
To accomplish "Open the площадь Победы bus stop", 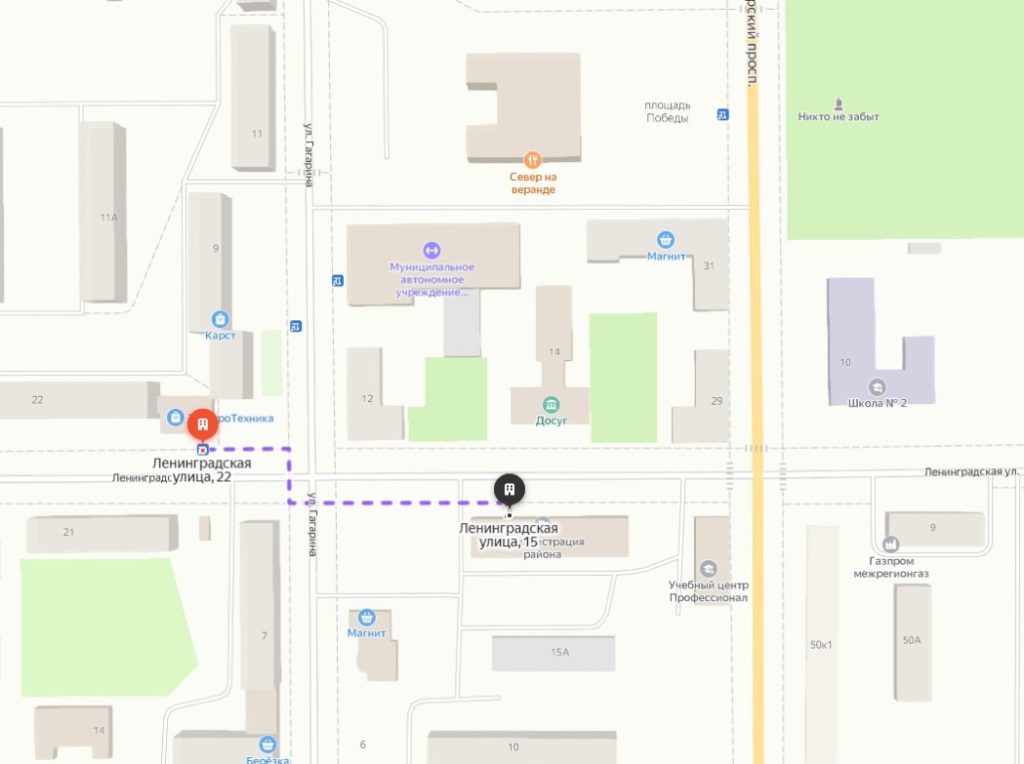I will (723, 115).
